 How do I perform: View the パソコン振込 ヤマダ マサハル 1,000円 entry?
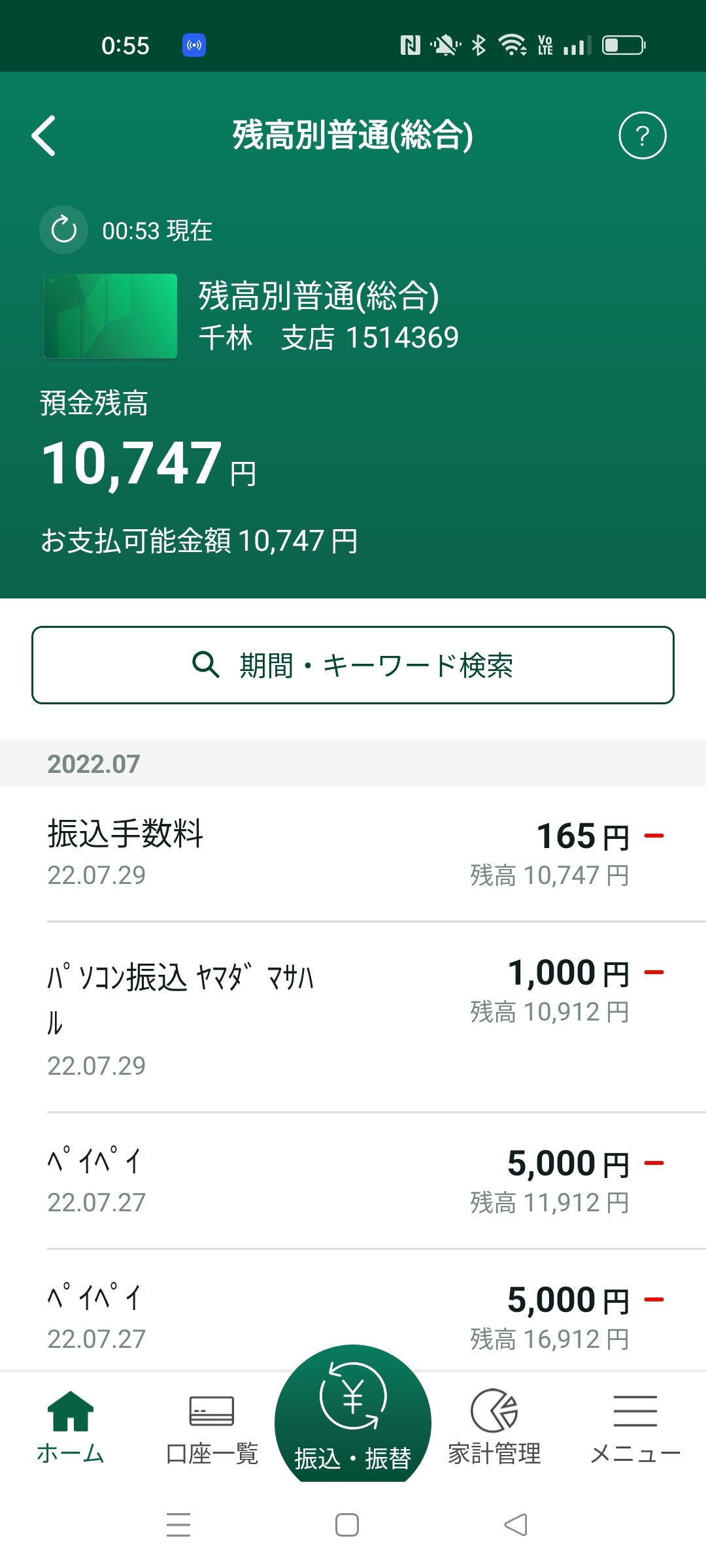[353, 1017]
